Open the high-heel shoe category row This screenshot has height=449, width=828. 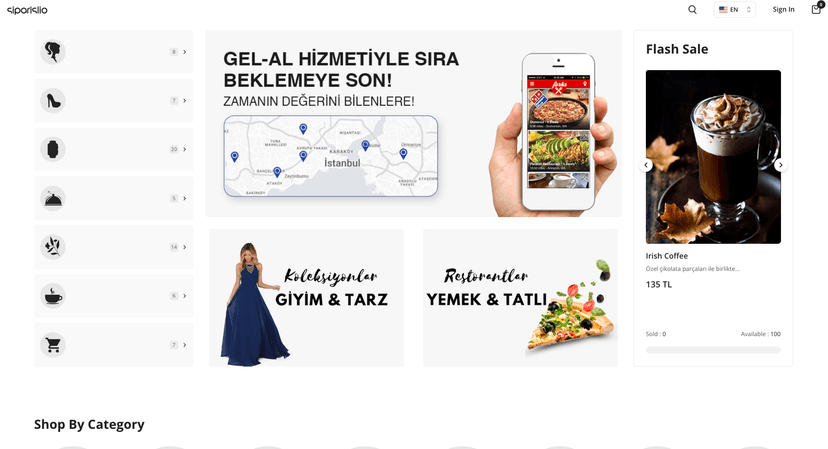113,100
